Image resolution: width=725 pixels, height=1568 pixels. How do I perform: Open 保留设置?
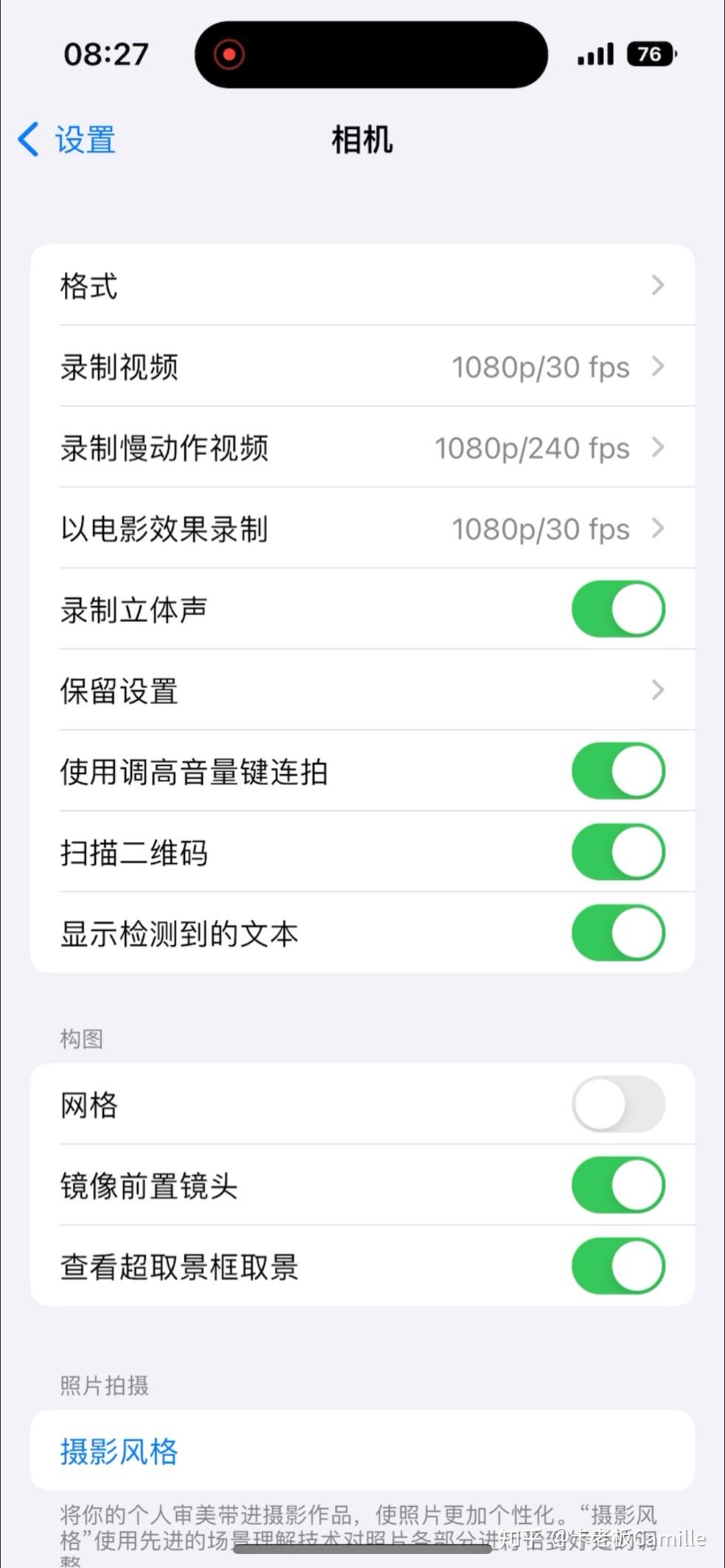point(361,691)
